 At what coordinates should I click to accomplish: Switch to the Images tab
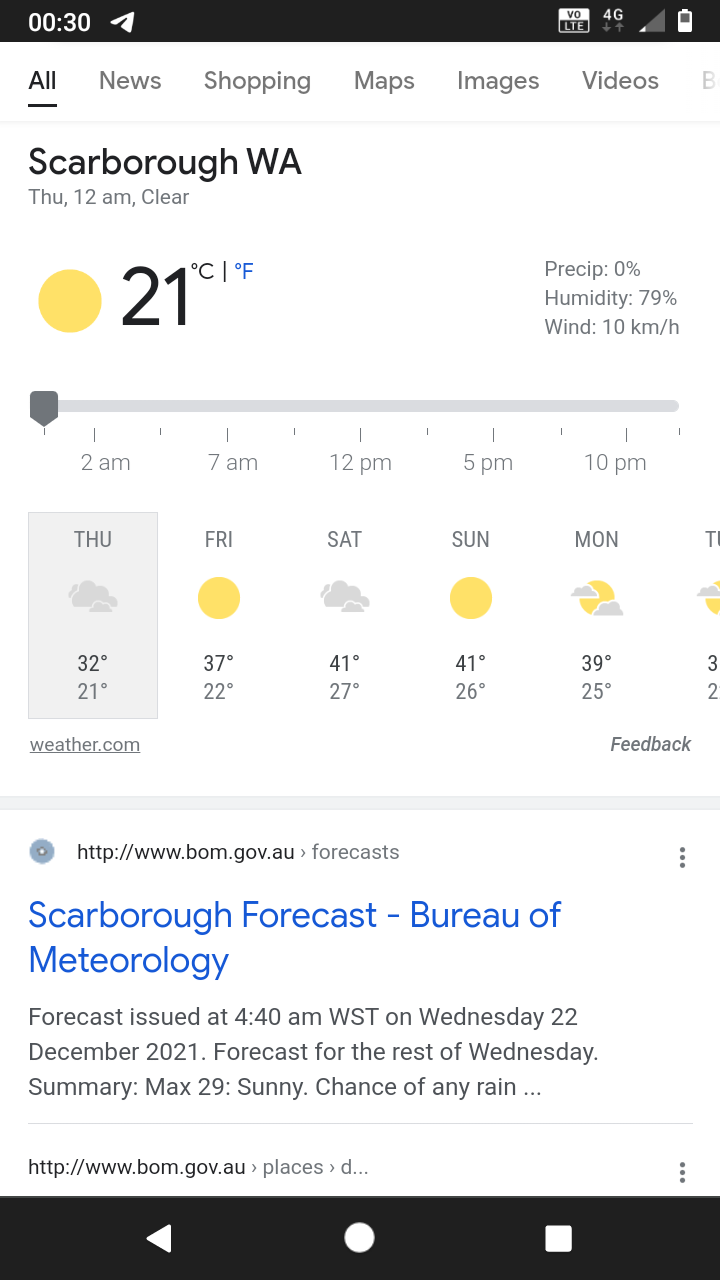[498, 81]
